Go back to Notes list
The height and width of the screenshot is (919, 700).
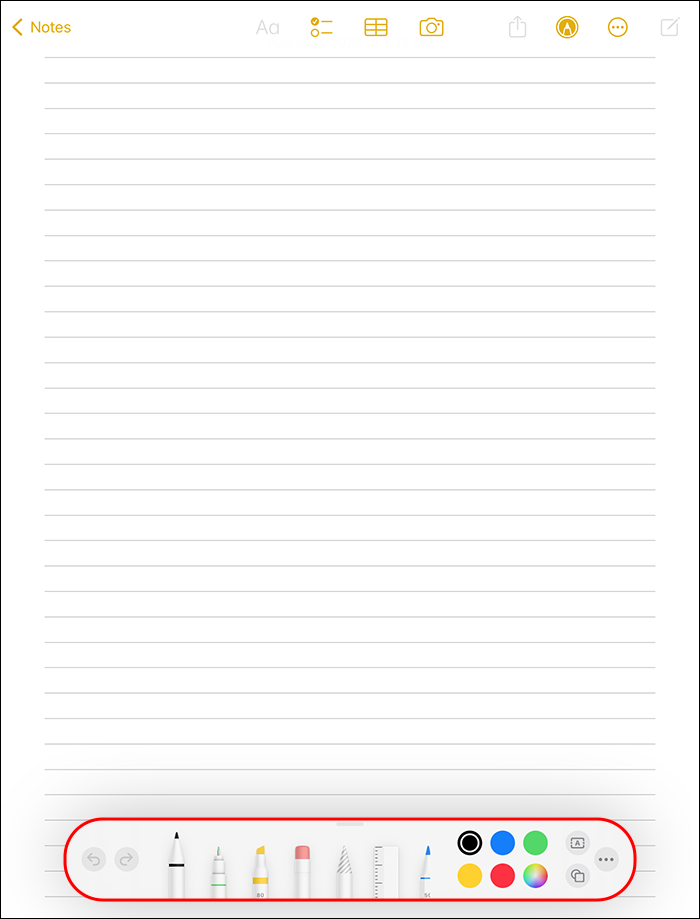tap(42, 28)
